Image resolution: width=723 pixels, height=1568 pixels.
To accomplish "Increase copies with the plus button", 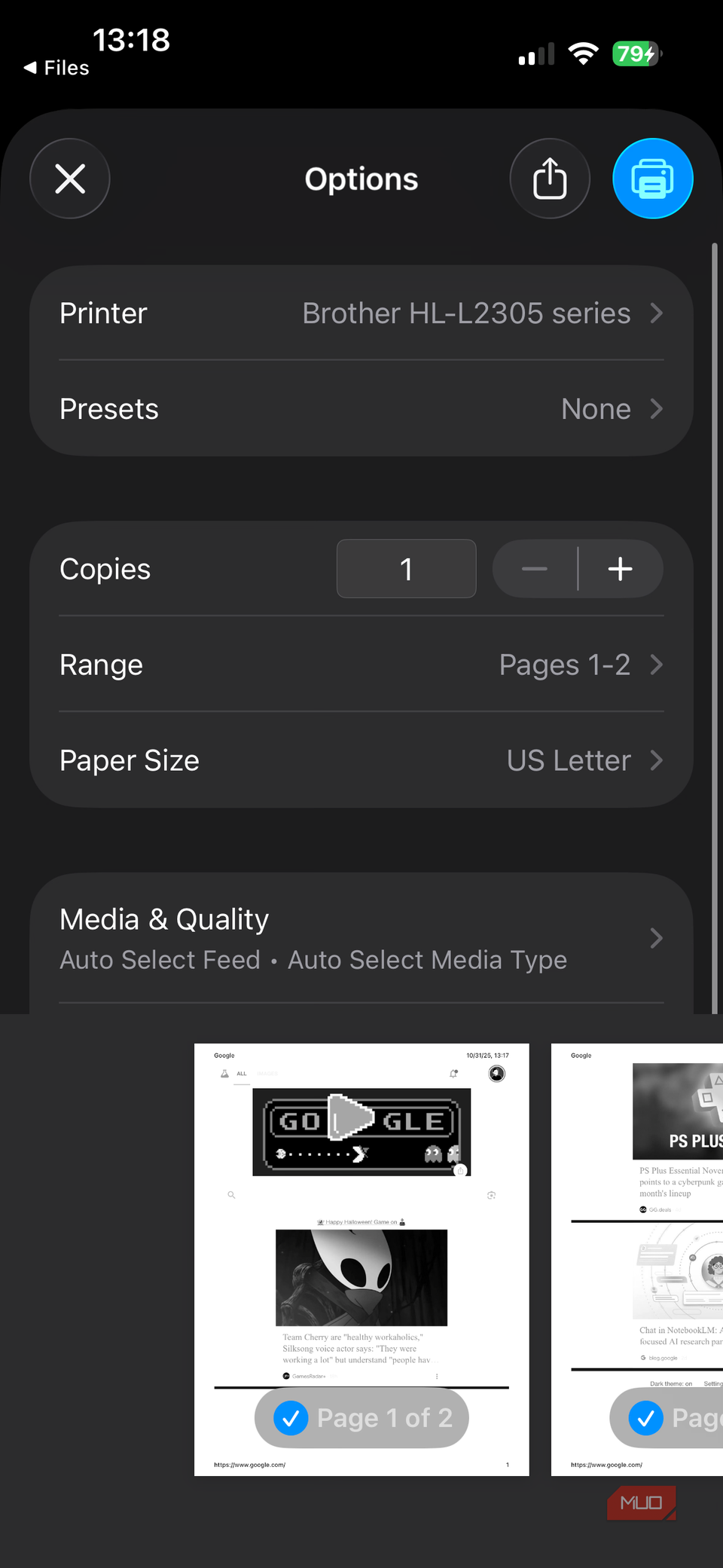I will (x=620, y=569).
